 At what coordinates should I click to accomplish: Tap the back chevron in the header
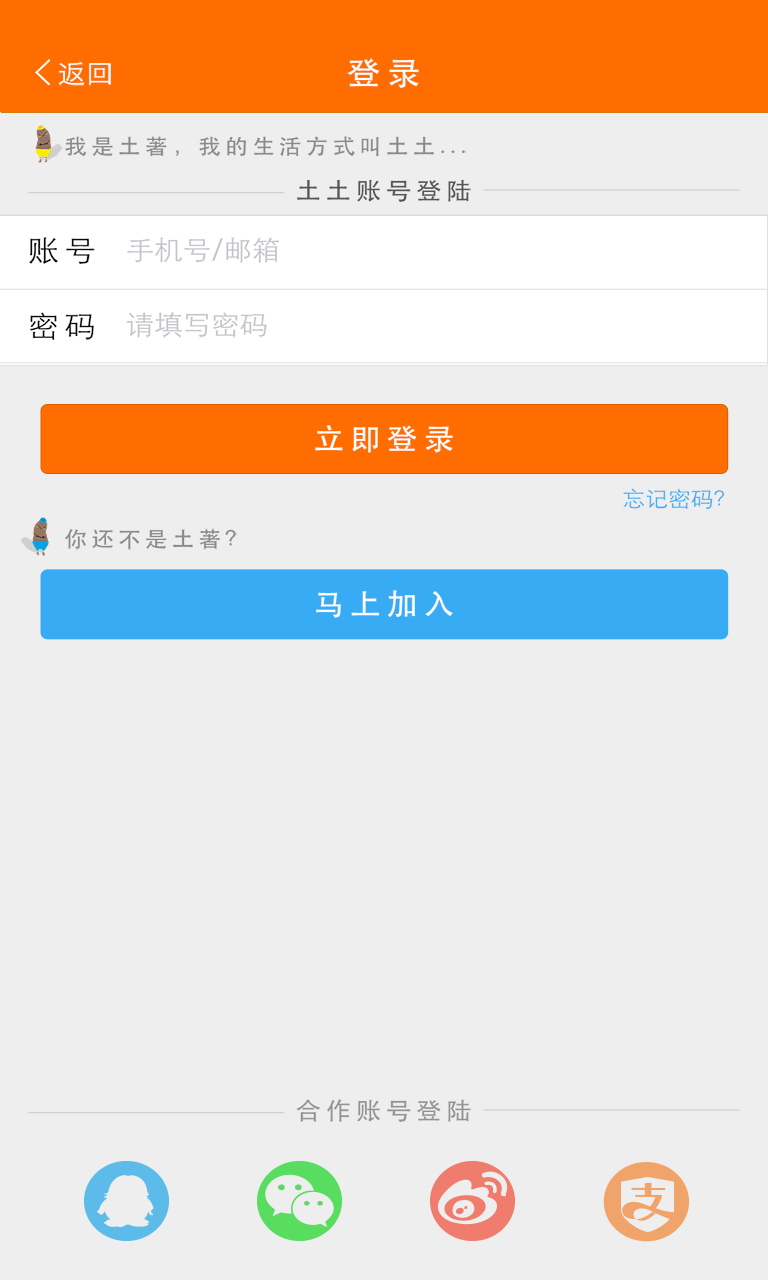point(40,72)
